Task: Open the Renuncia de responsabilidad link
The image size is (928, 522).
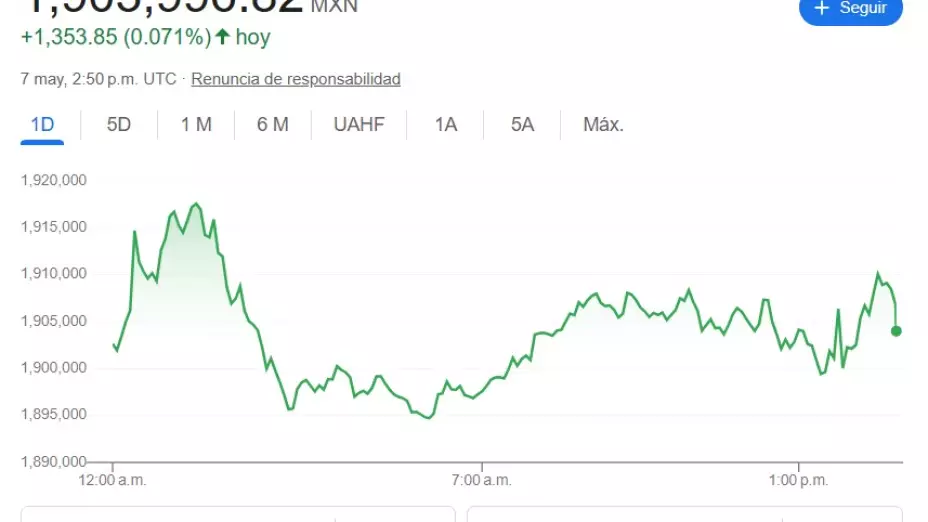Action: click(x=296, y=79)
